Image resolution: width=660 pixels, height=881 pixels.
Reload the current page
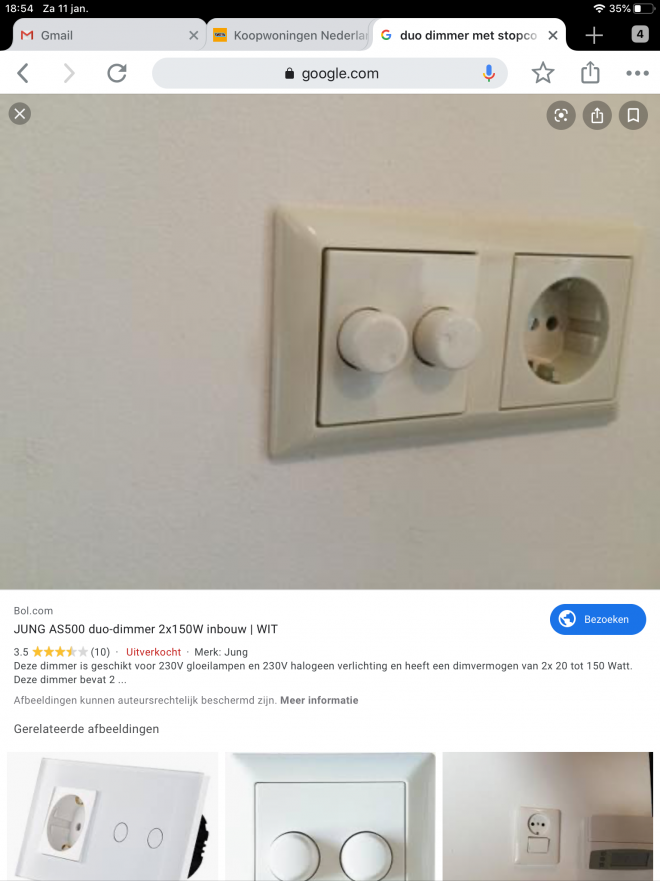click(117, 73)
